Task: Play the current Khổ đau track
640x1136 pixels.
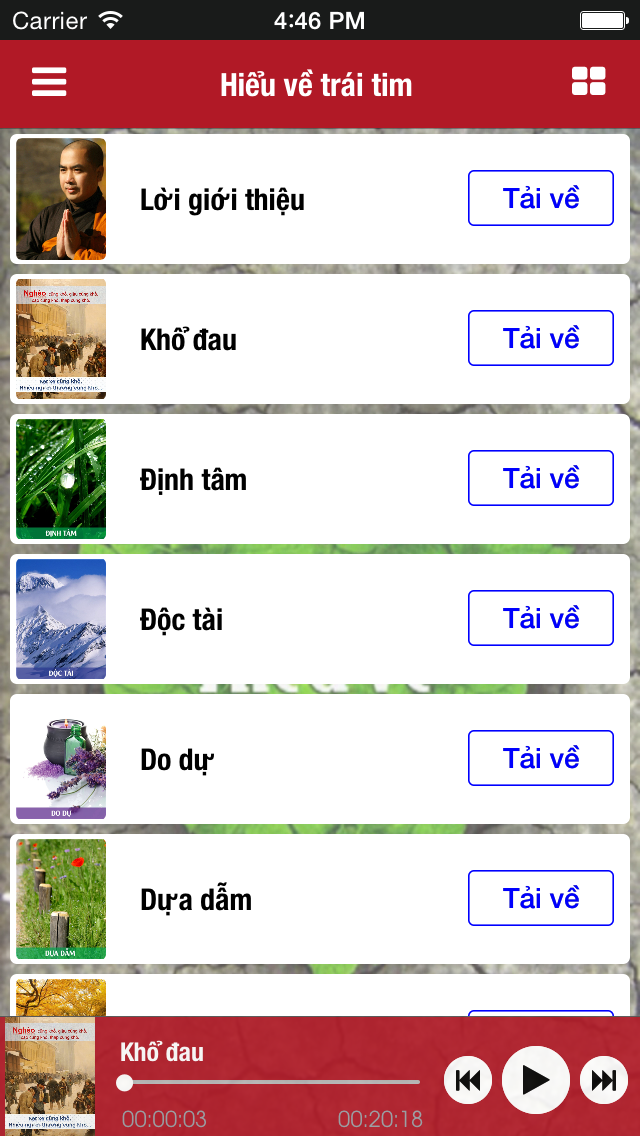Action: point(536,1080)
